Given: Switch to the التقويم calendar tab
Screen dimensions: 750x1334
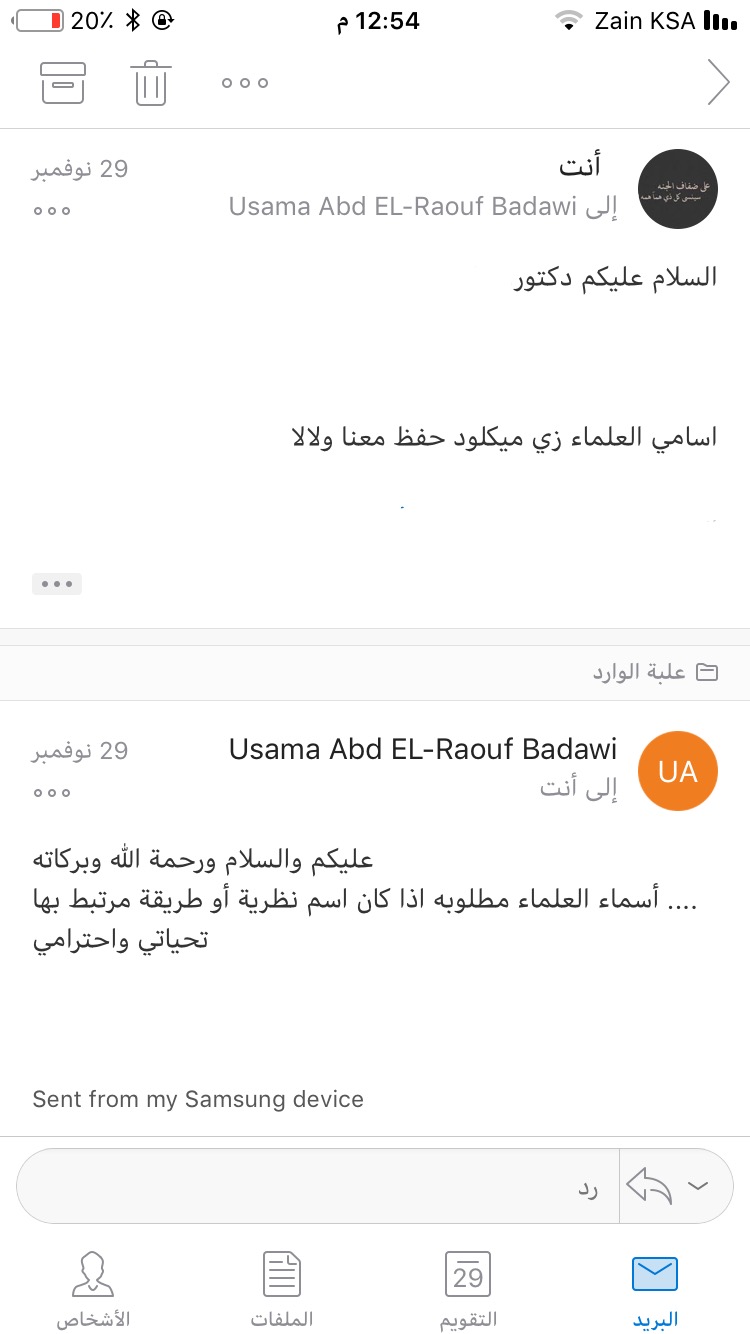Looking at the screenshot, I should (x=468, y=1292).
